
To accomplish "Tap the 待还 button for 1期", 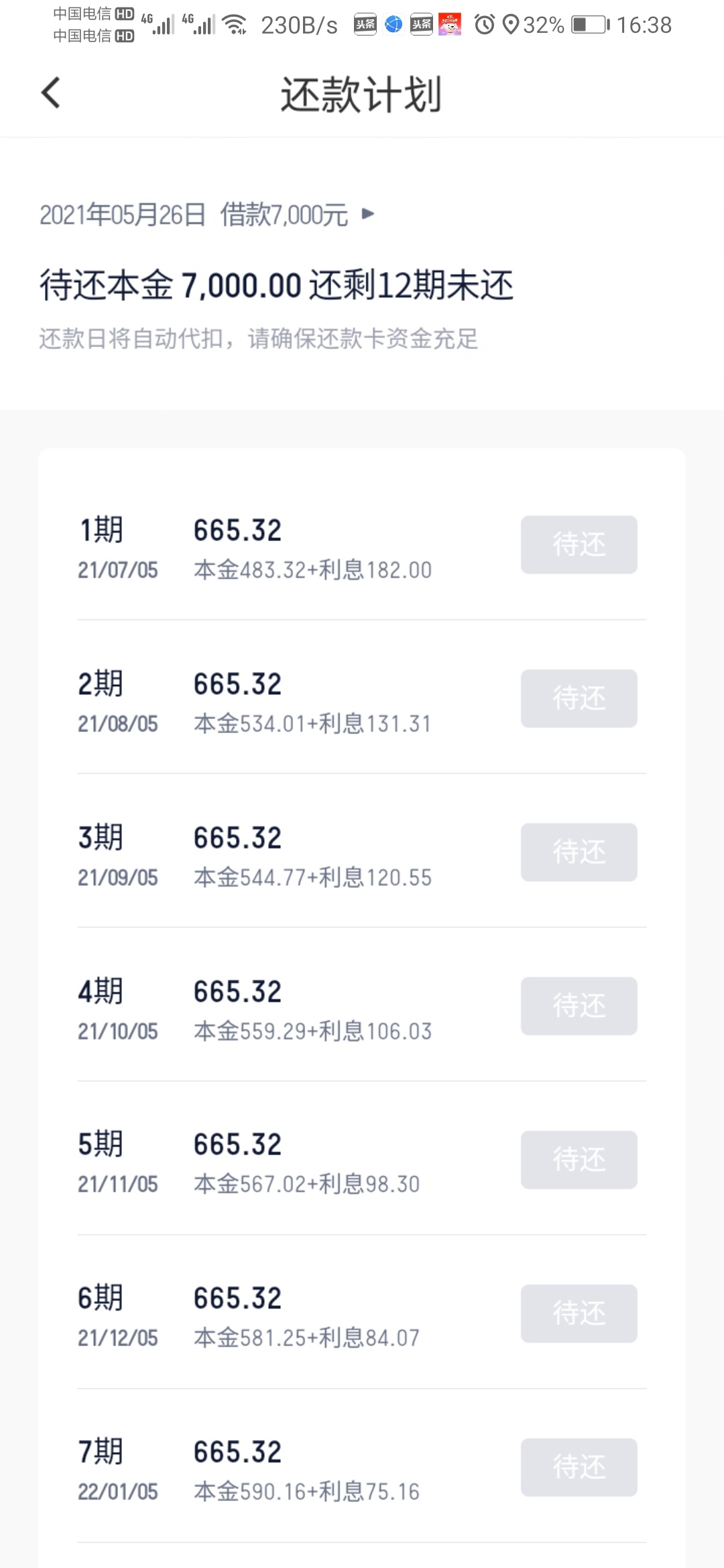I will click(579, 544).
